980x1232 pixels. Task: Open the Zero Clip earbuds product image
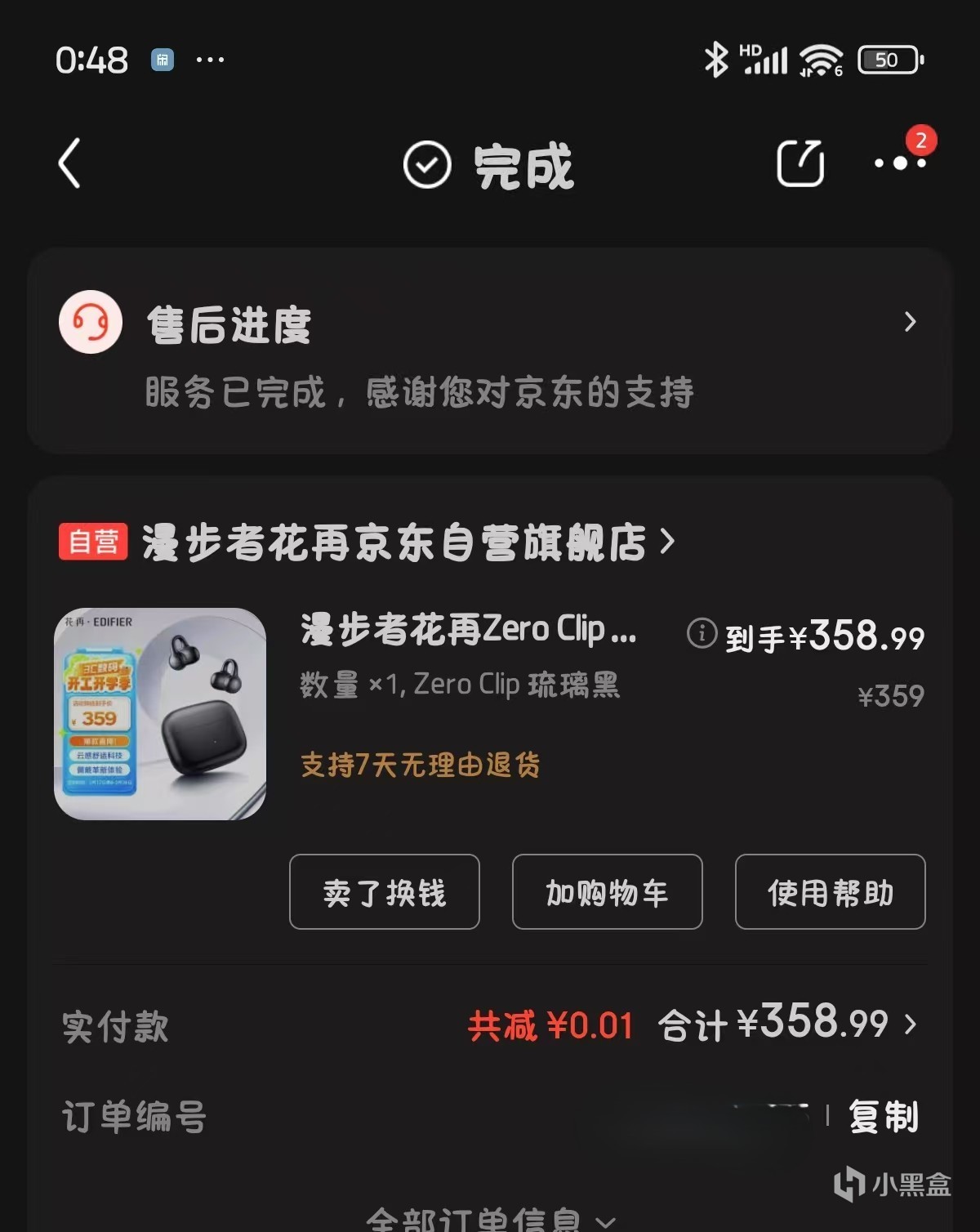tap(160, 714)
